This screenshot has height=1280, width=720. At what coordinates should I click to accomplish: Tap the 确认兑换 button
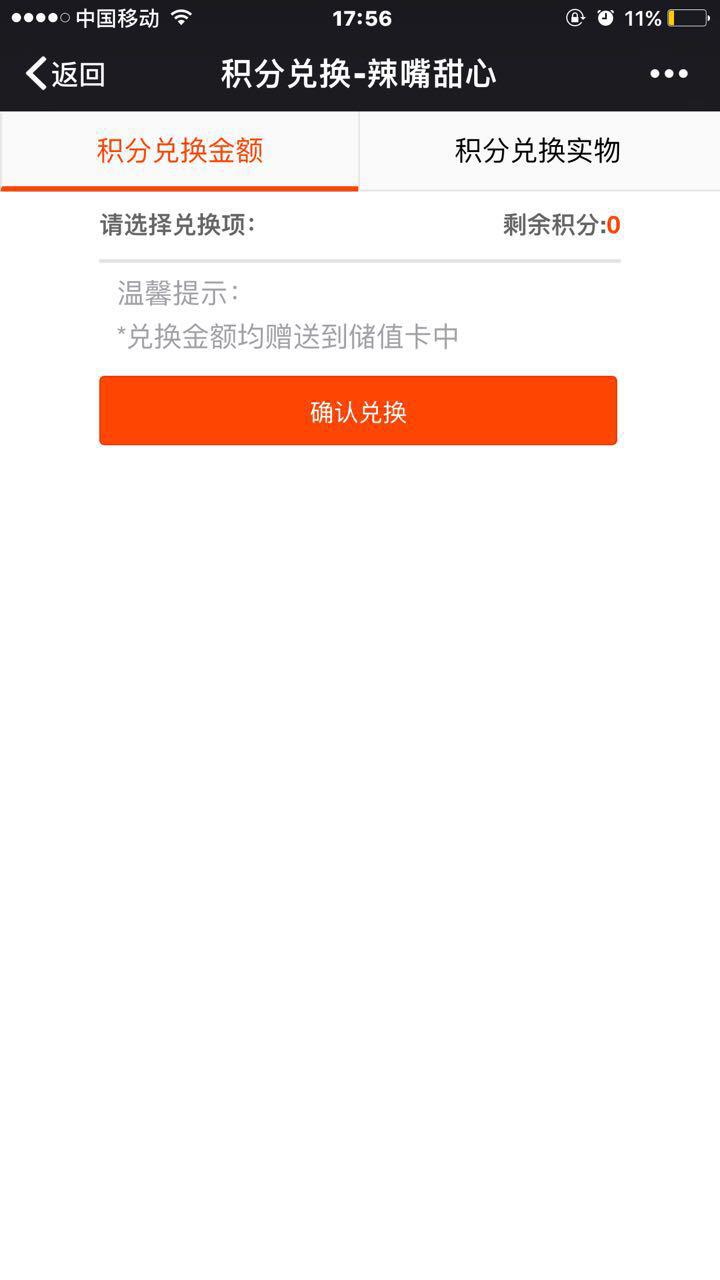pyautogui.click(x=358, y=411)
